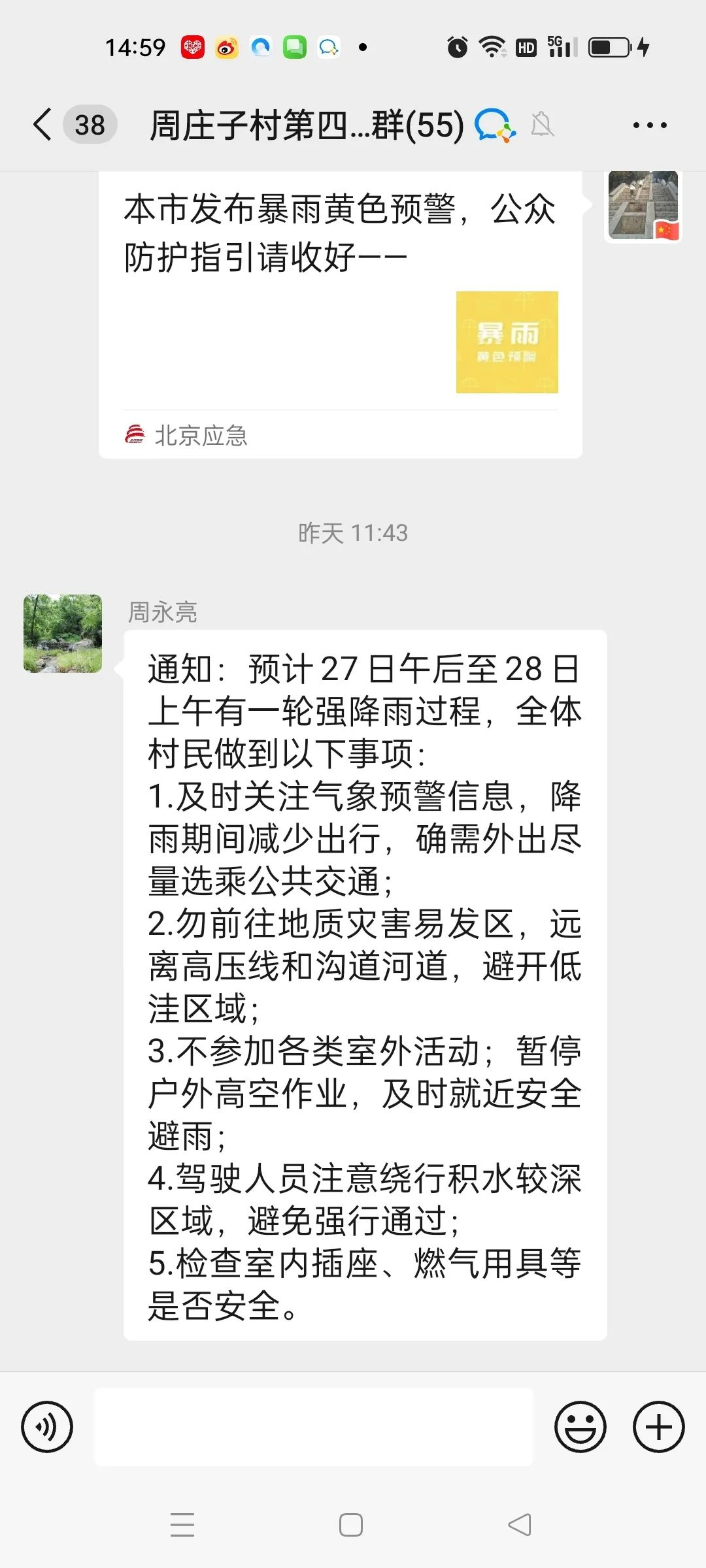Switch to voice message input
The height and width of the screenshot is (1568, 706).
[x=47, y=1427]
